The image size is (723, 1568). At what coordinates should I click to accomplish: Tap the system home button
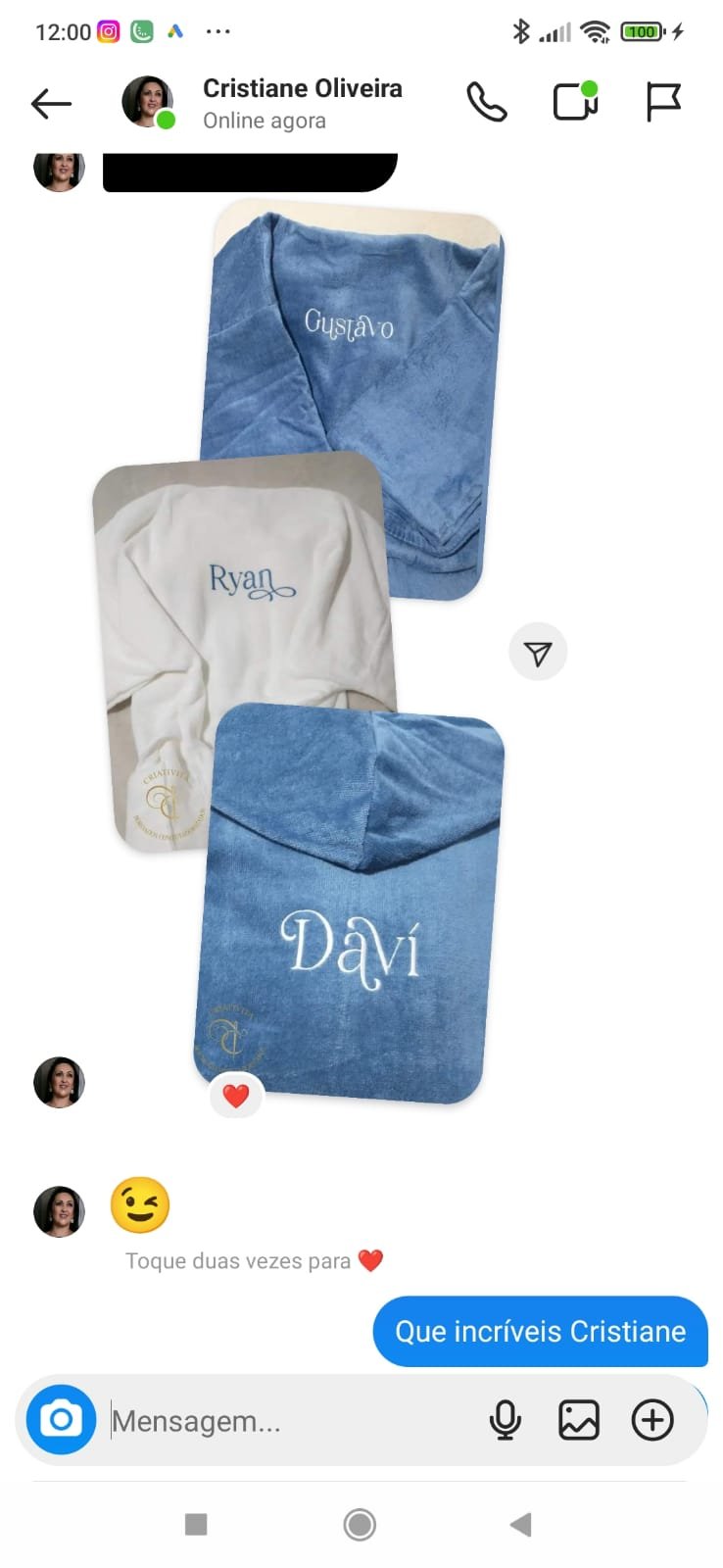(x=360, y=1524)
